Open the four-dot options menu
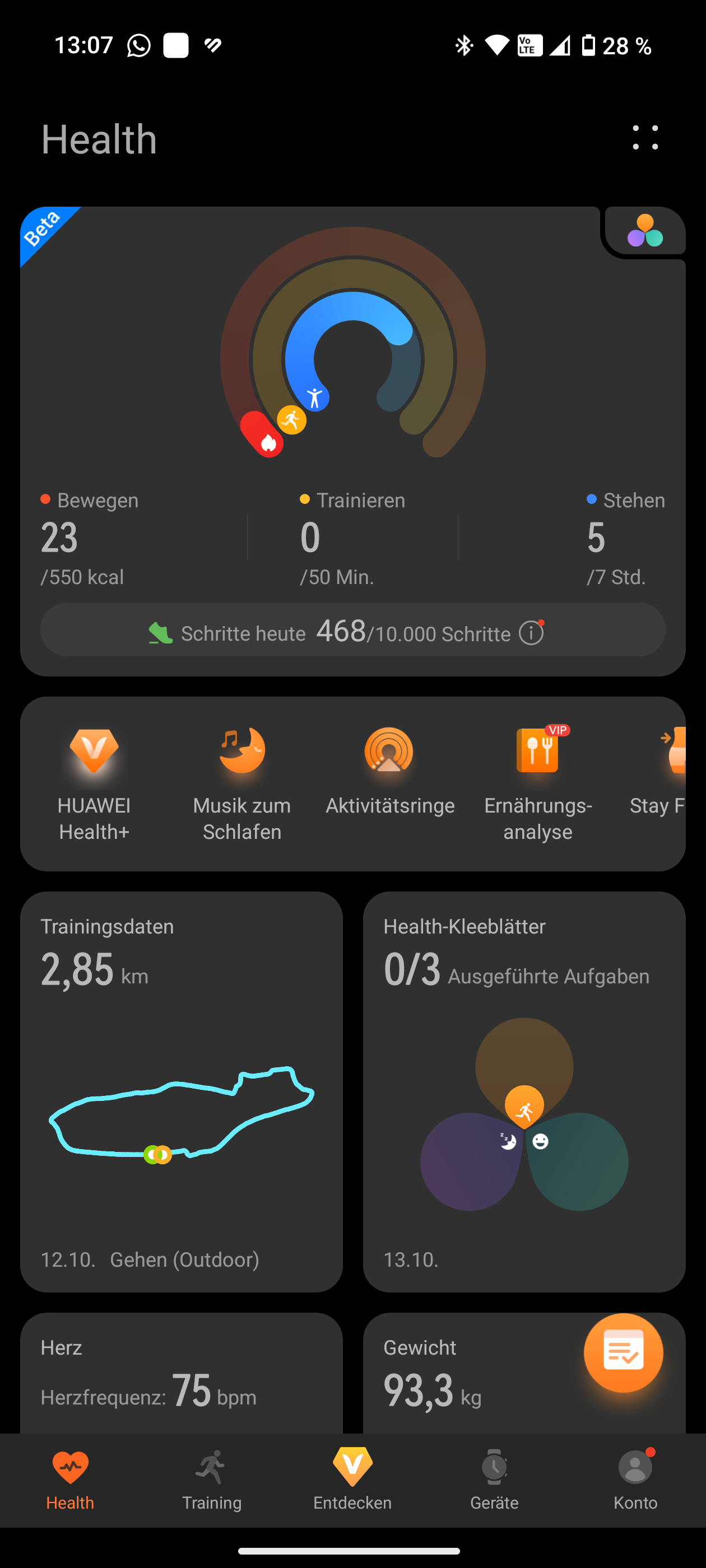Screen dimensions: 706x1568 [645, 138]
